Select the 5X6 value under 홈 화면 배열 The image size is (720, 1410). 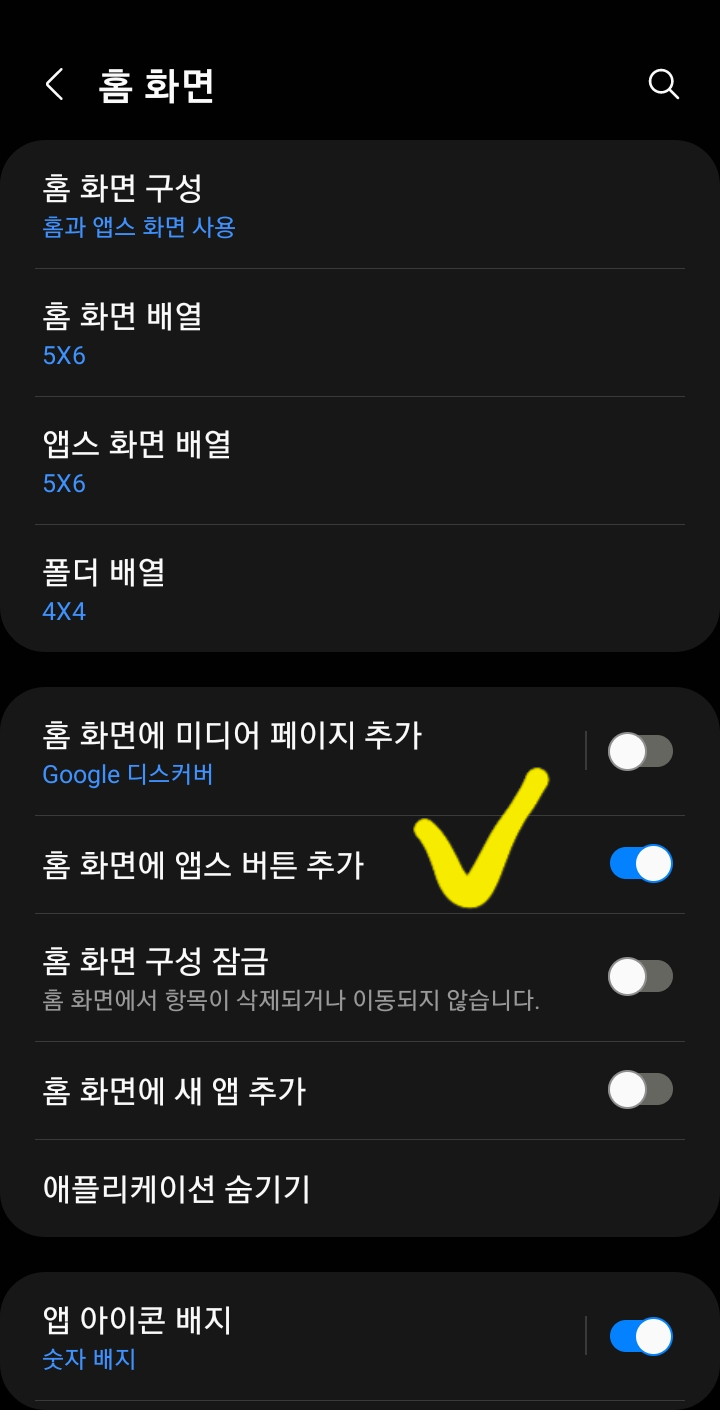coord(63,355)
